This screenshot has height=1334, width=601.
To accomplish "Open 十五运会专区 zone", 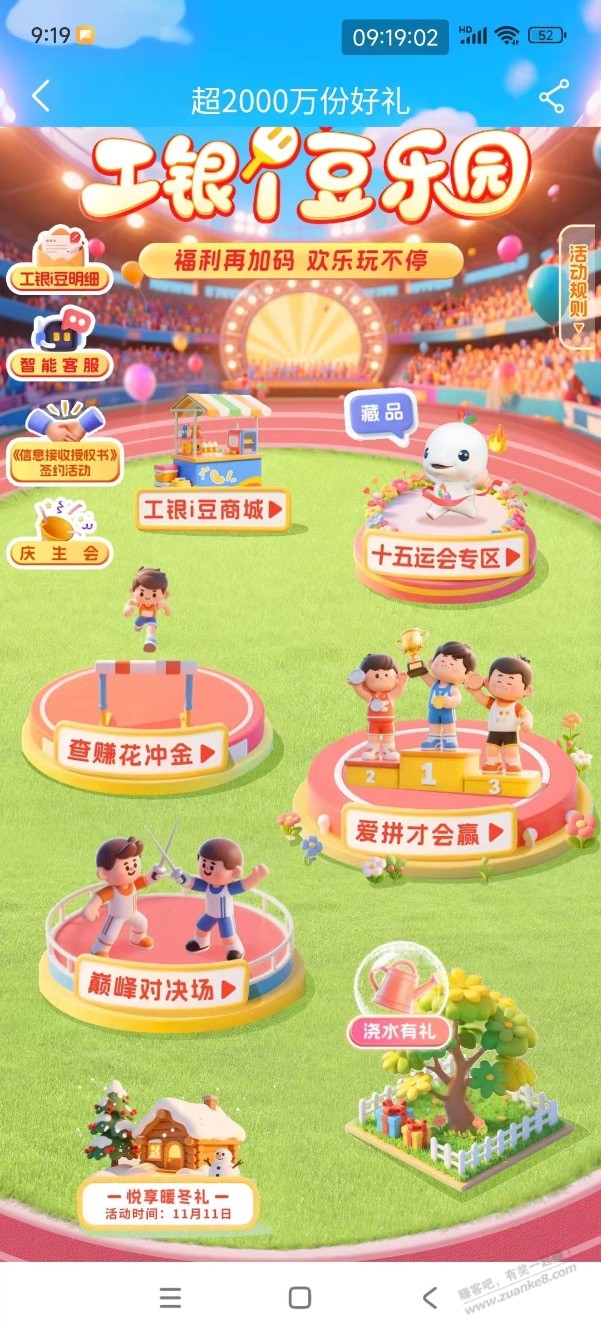I will (445, 555).
